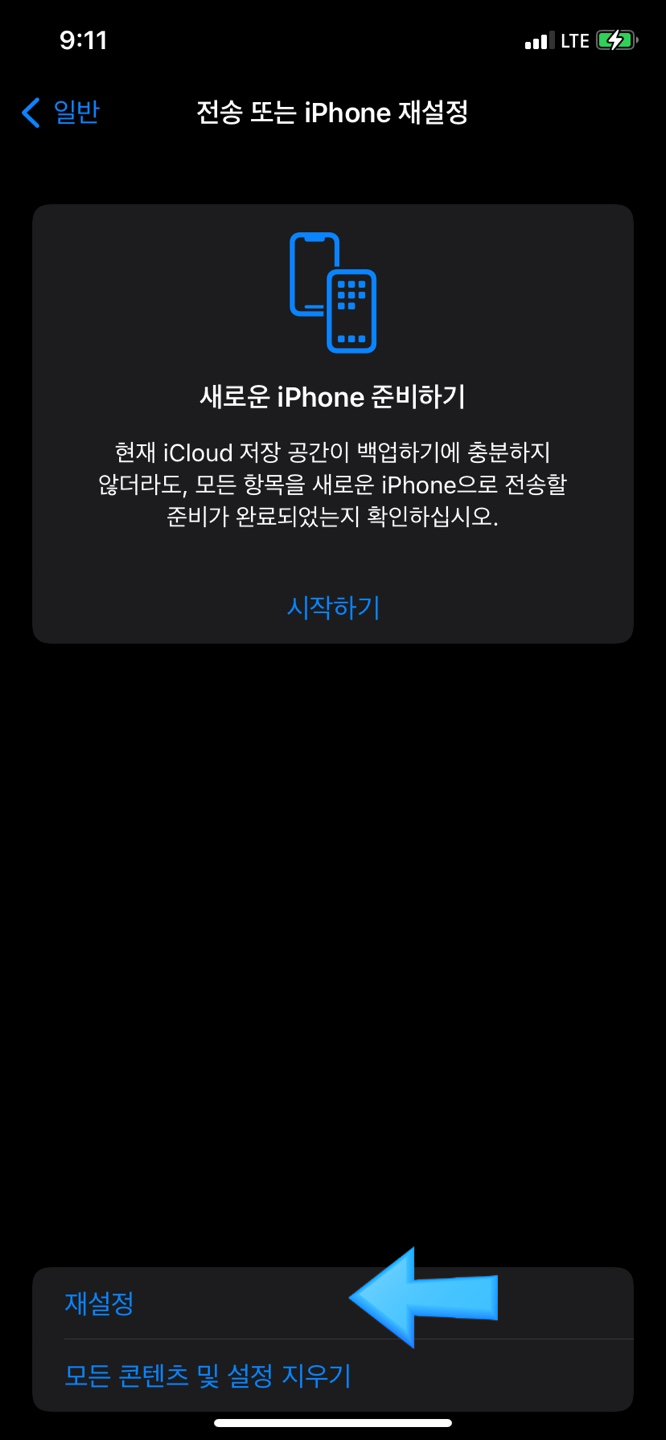Screen dimensions: 666x1440
Task: Select 모든 콘텐츠 및 설정 지우기
Action: [333, 1375]
